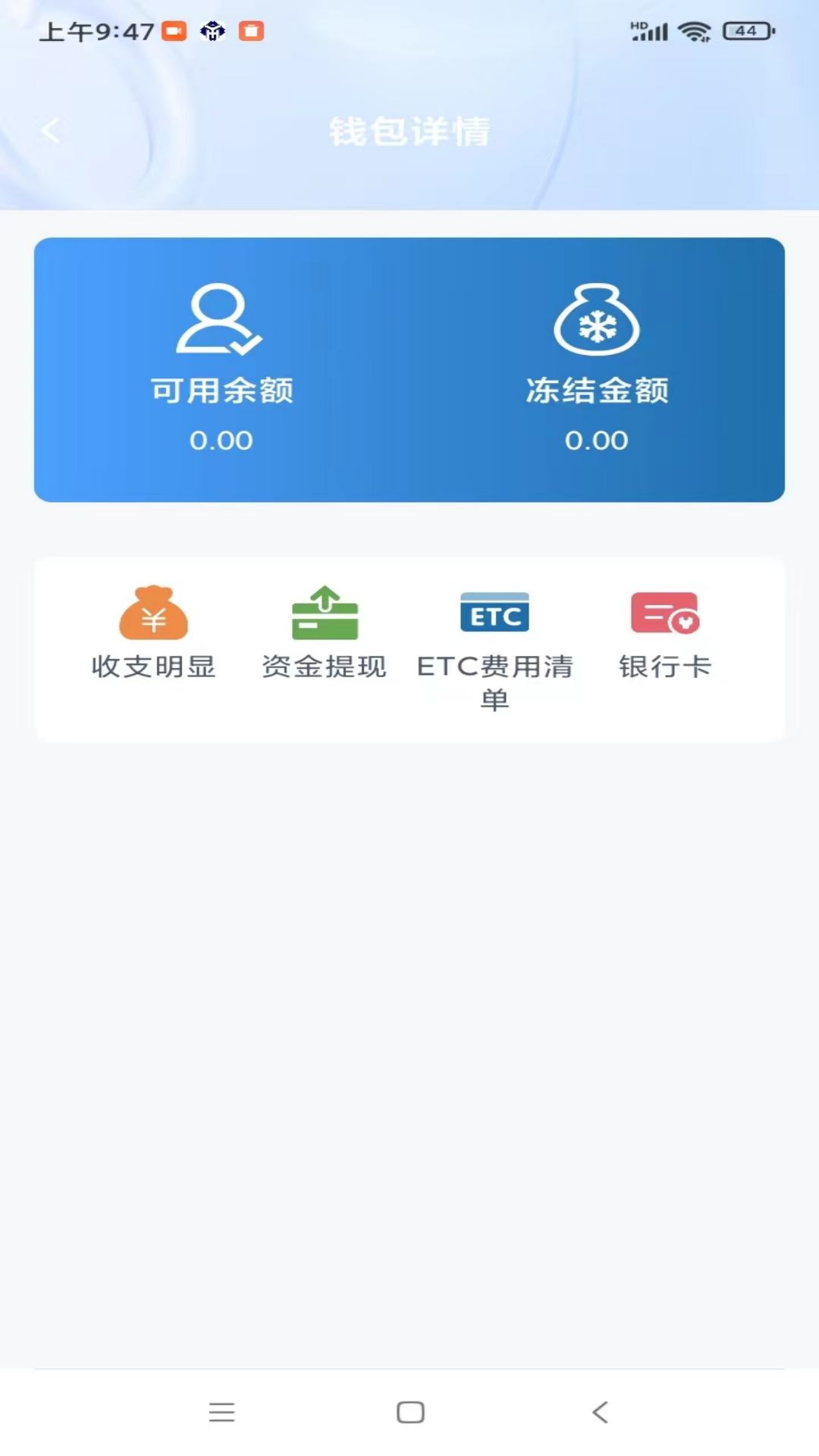Viewport: 819px width, 1456px height.
Task: Tap the HD signal strength indicator
Action: (x=648, y=30)
